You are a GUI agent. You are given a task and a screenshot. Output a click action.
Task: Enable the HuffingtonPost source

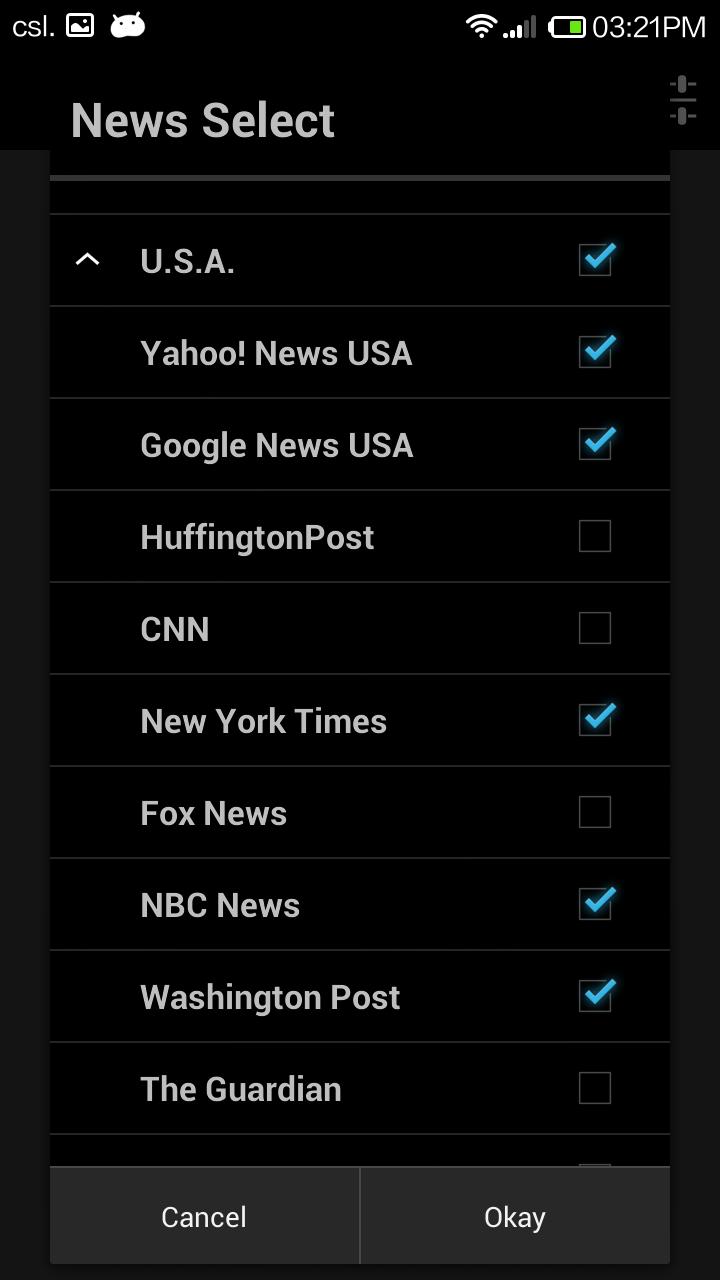click(594, 536)
